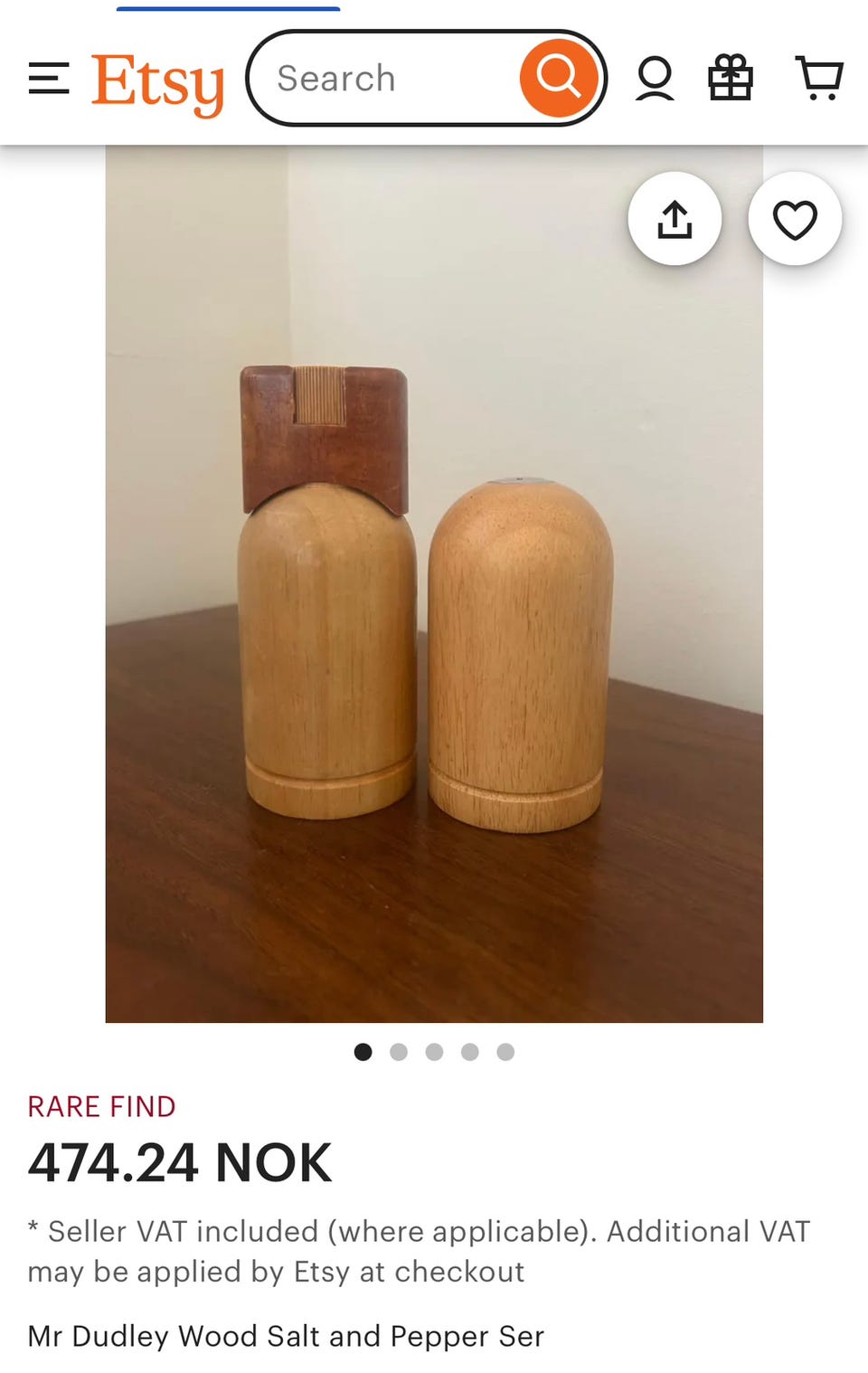Open the account profile icon
Screen dimensions: 868x1373
point(655,79)
